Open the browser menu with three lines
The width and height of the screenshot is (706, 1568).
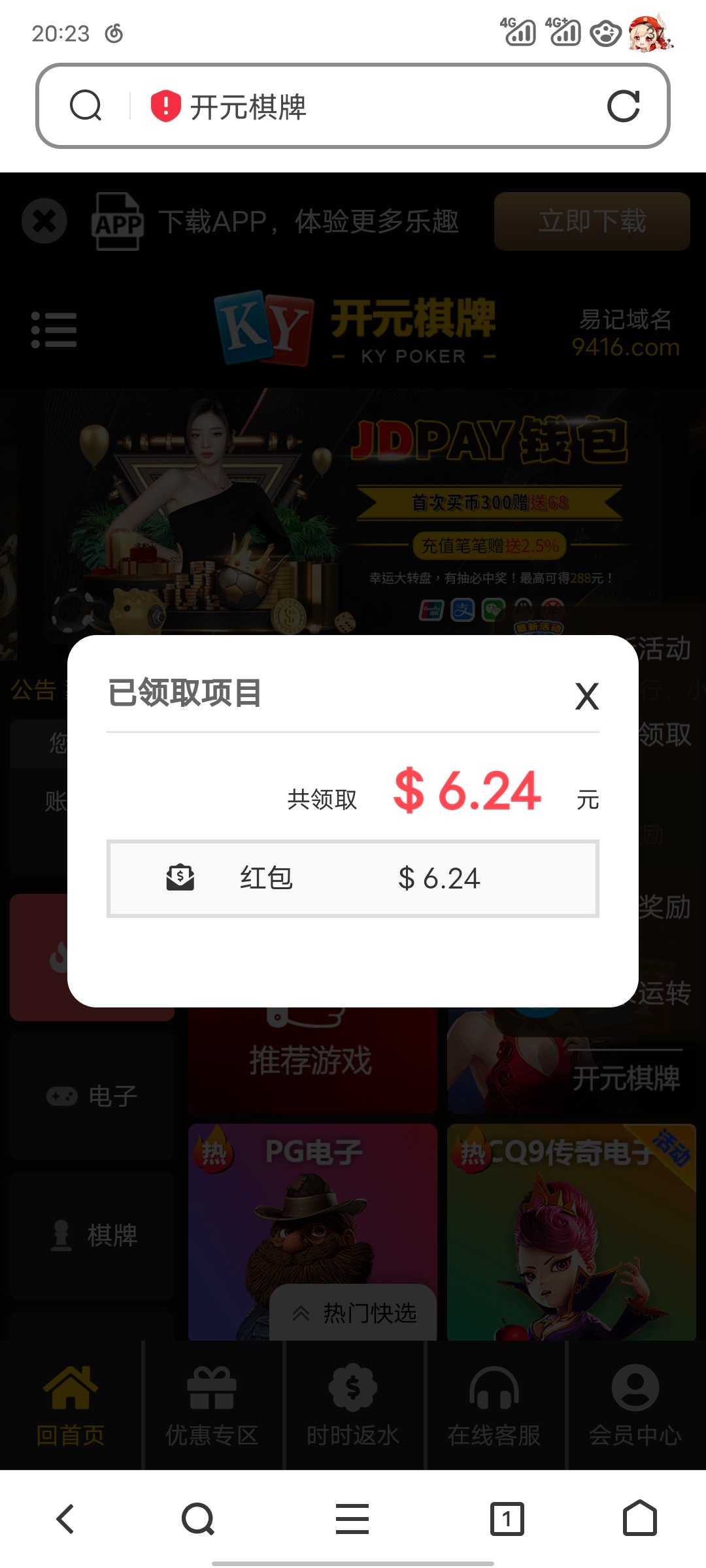pos(352,1518)
